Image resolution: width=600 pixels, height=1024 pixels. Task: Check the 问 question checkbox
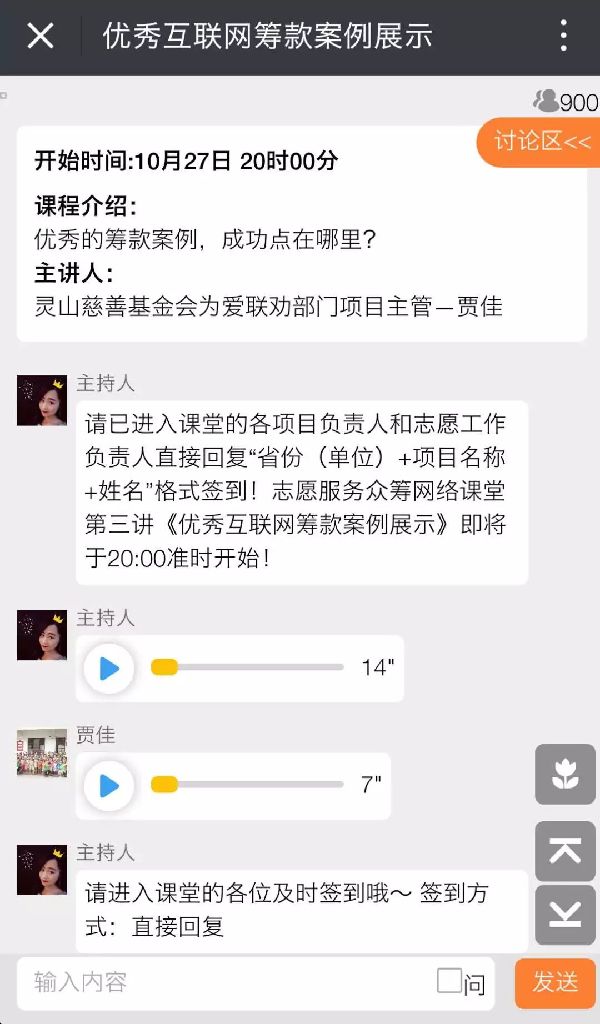(450, 981)
